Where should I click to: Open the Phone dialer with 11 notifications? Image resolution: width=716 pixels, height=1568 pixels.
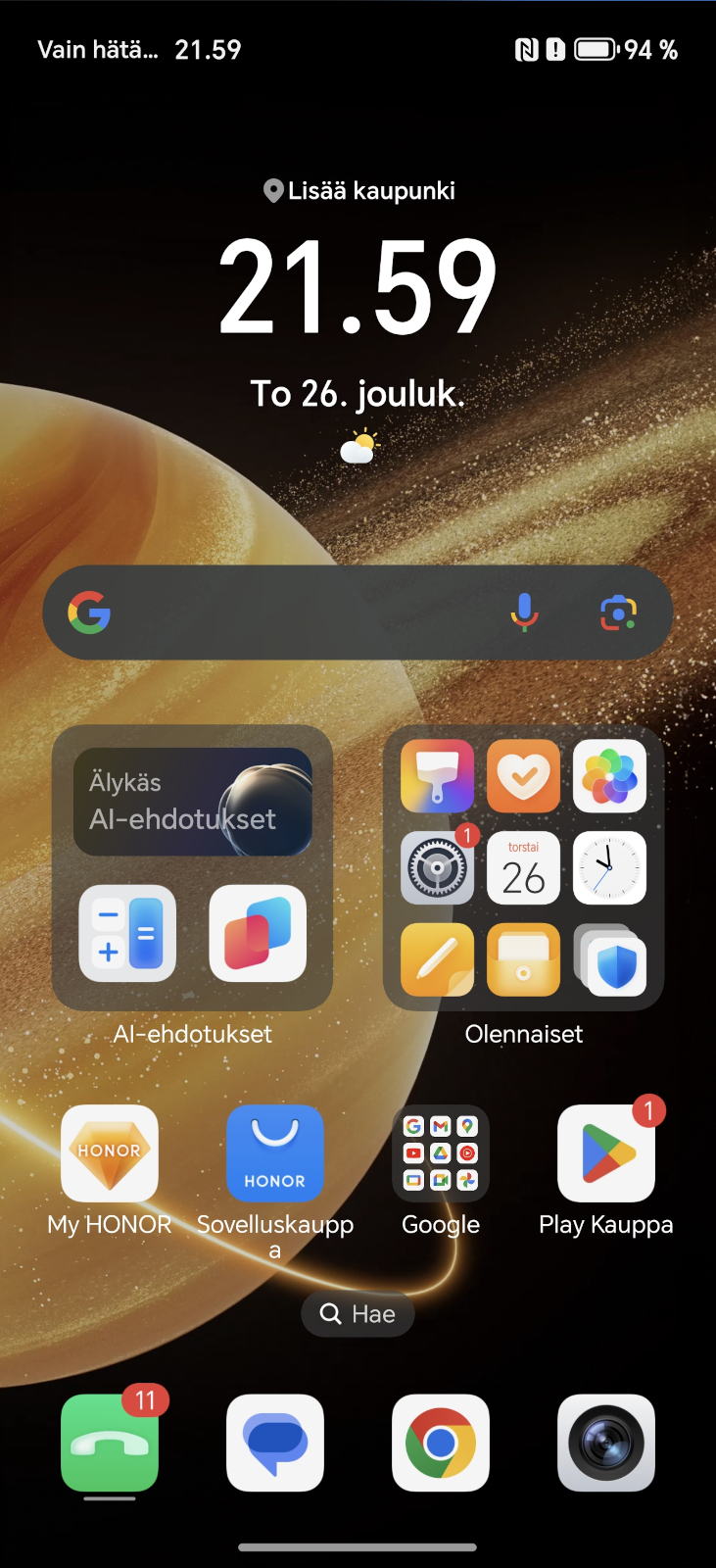coord(110,1443)
